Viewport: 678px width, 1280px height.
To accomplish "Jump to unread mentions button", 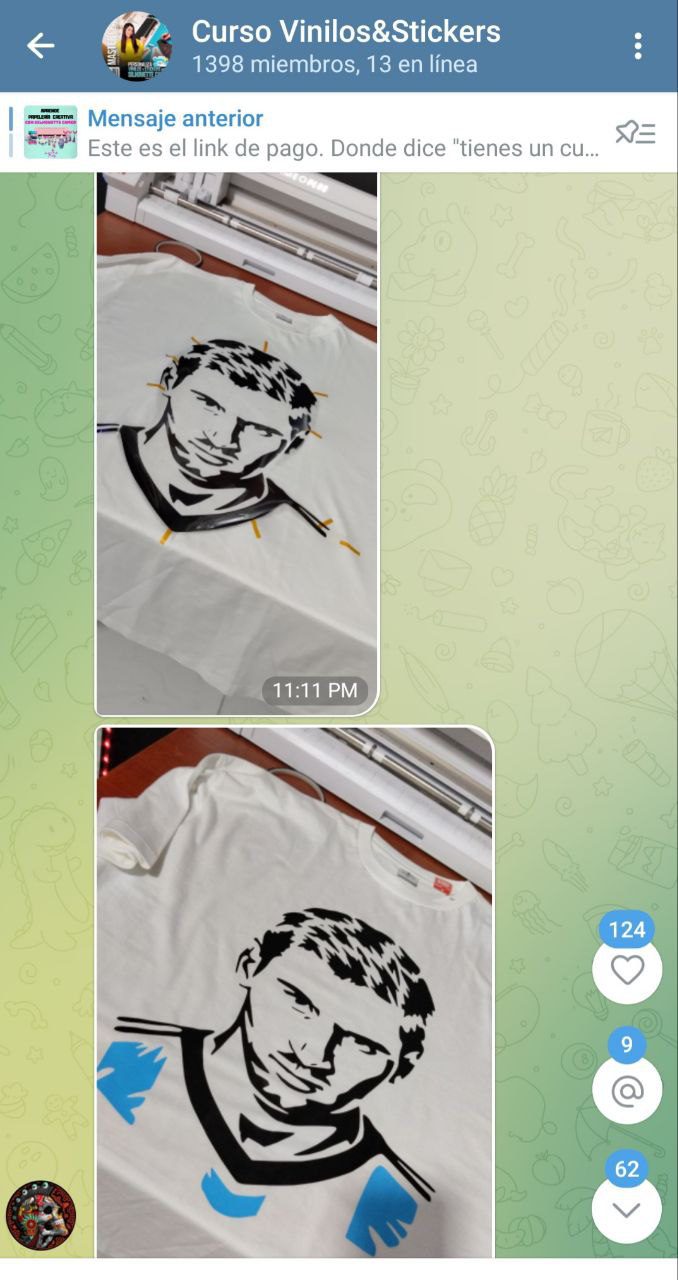I will point(627,1089).
